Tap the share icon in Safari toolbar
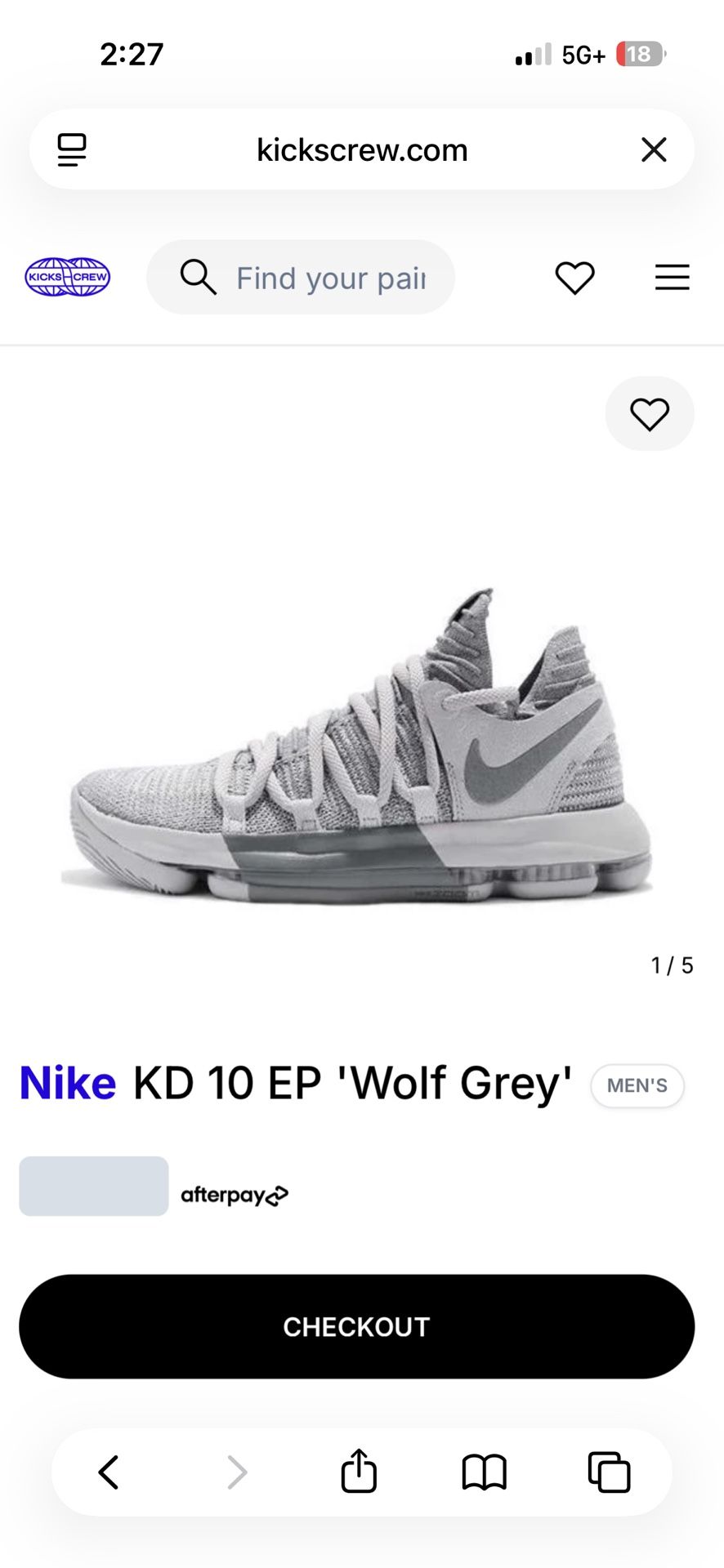 click(357, 1472)
